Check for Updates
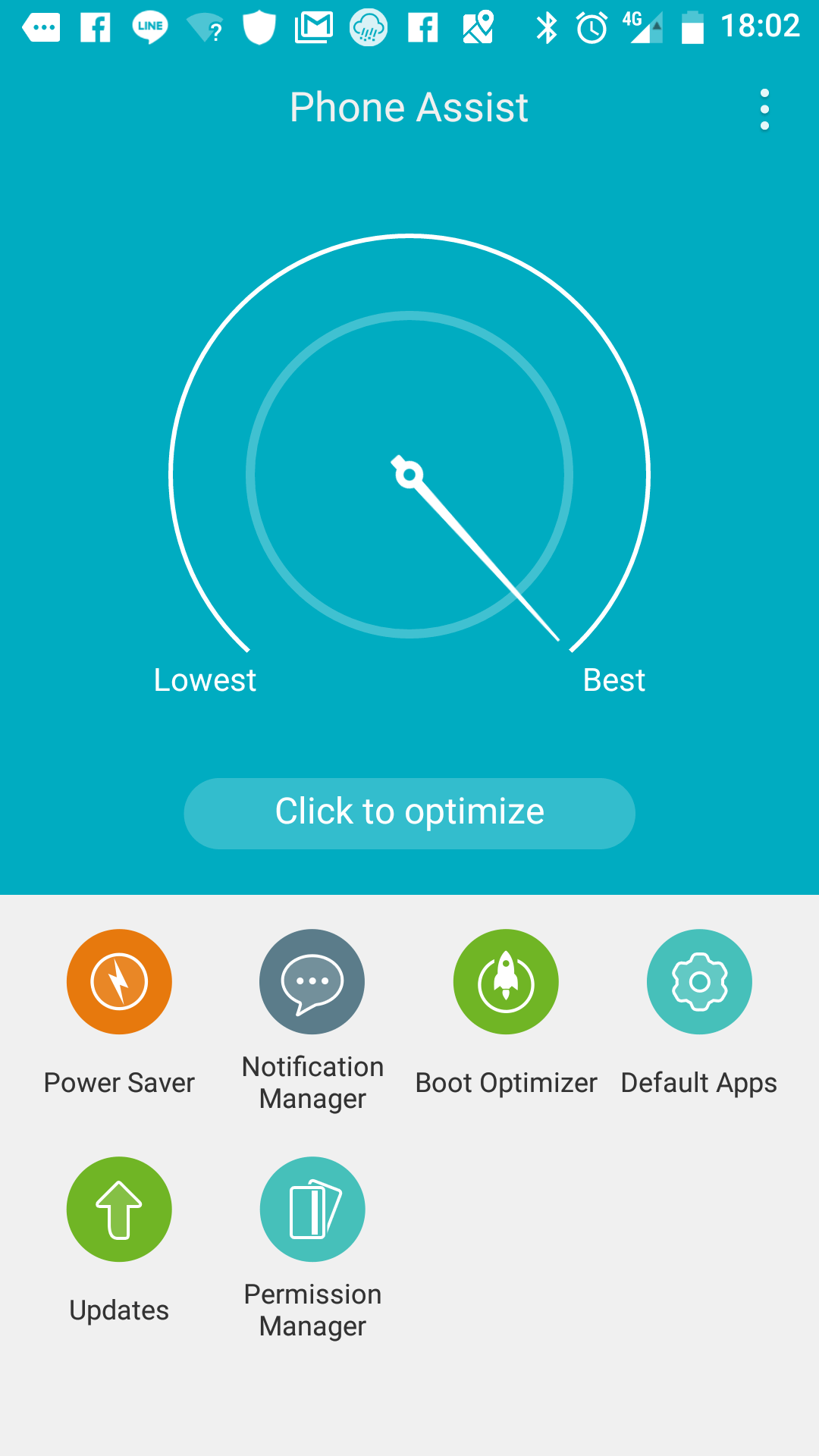Screen dimensions: 819x1456 click(x=119, y=1209)
